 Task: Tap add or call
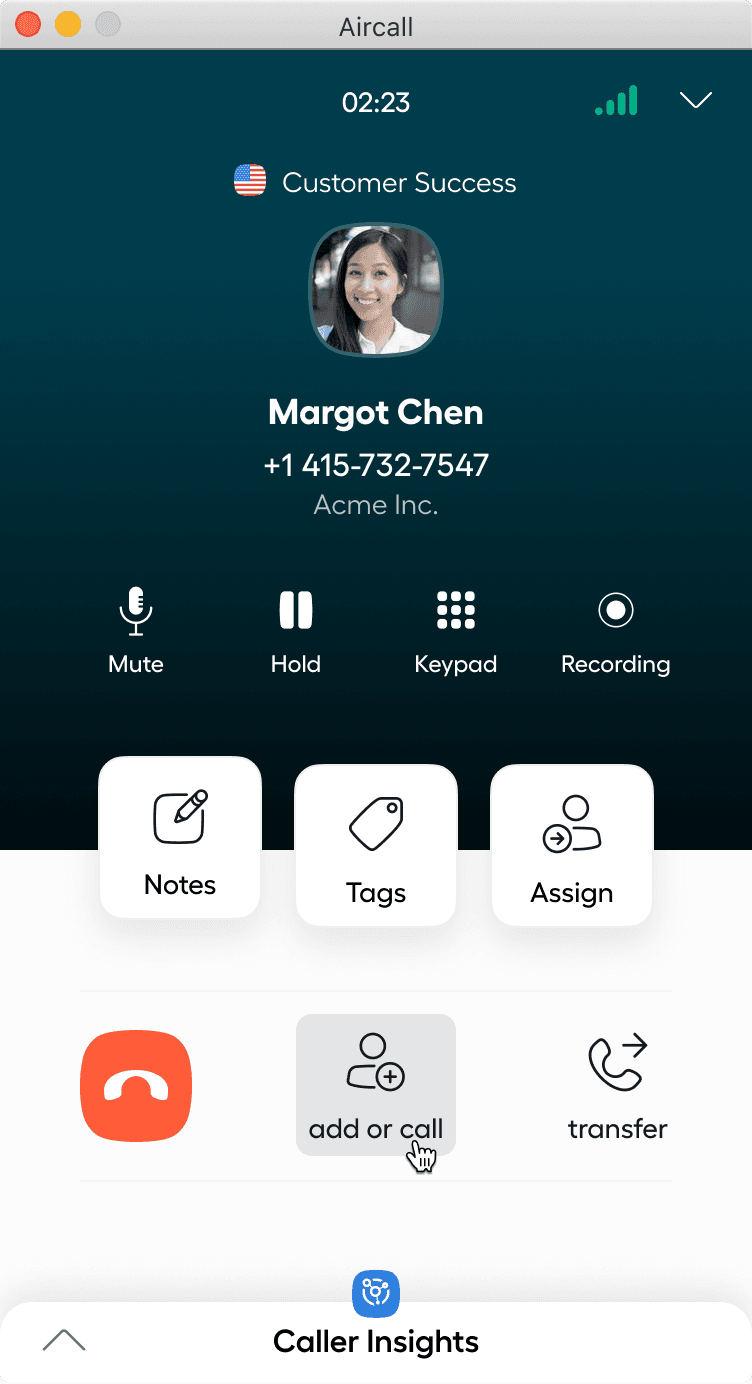coord(376,1085)
